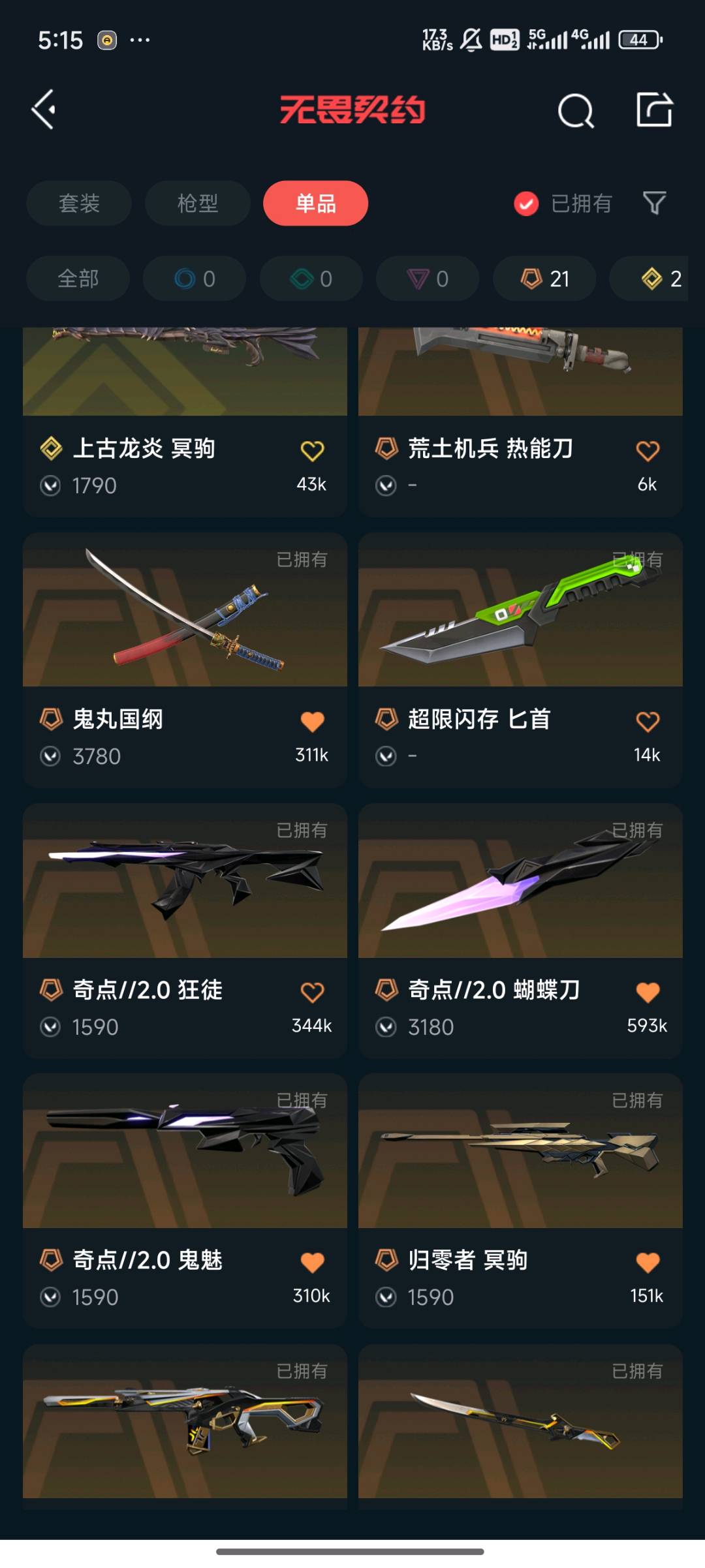Like the 荒土机兵 热能刀 skin
Screen dimensions: 705x1568
648,450
